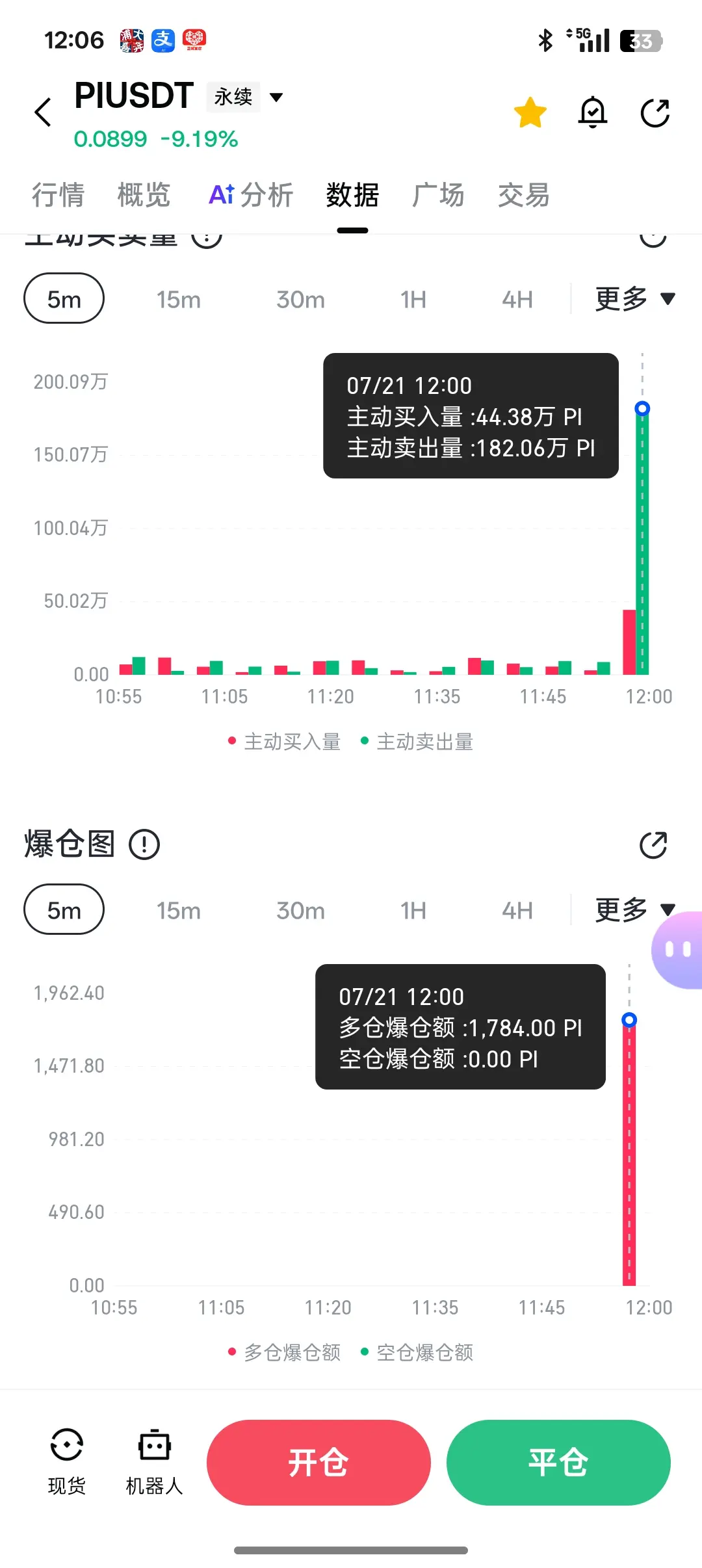702x1568 pixels.
Task: Expand 更多 intervals for buy/sell volume chart
Action: point(635,298)
